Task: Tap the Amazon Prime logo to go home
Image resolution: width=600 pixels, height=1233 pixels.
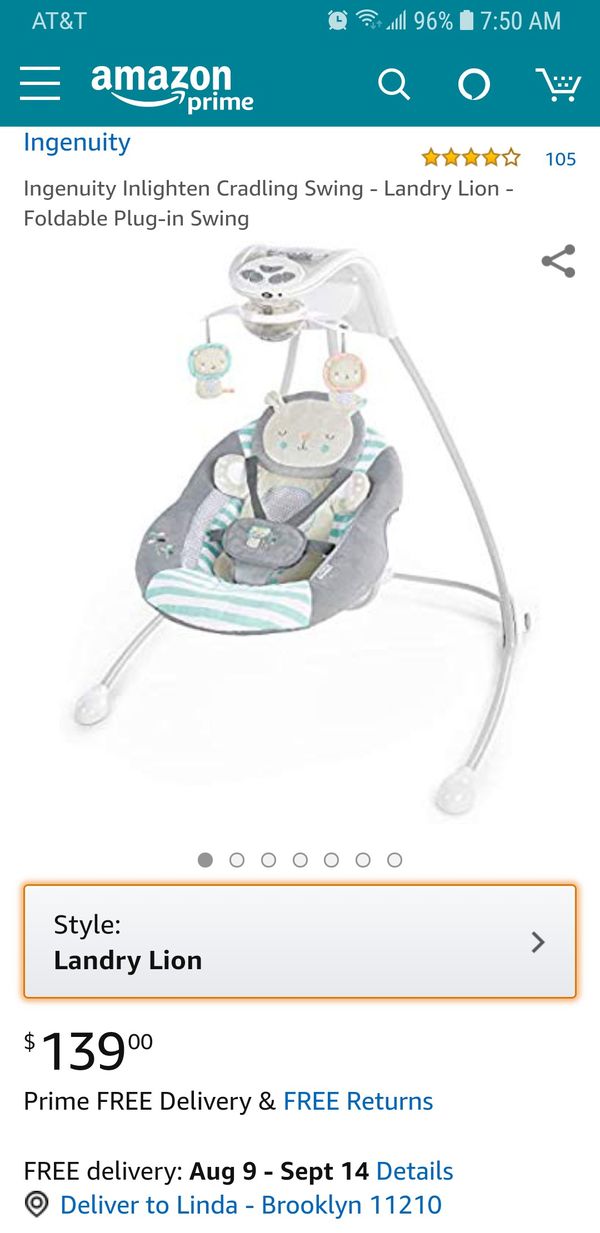Action: pyautogui.click(x=172, y=86)
